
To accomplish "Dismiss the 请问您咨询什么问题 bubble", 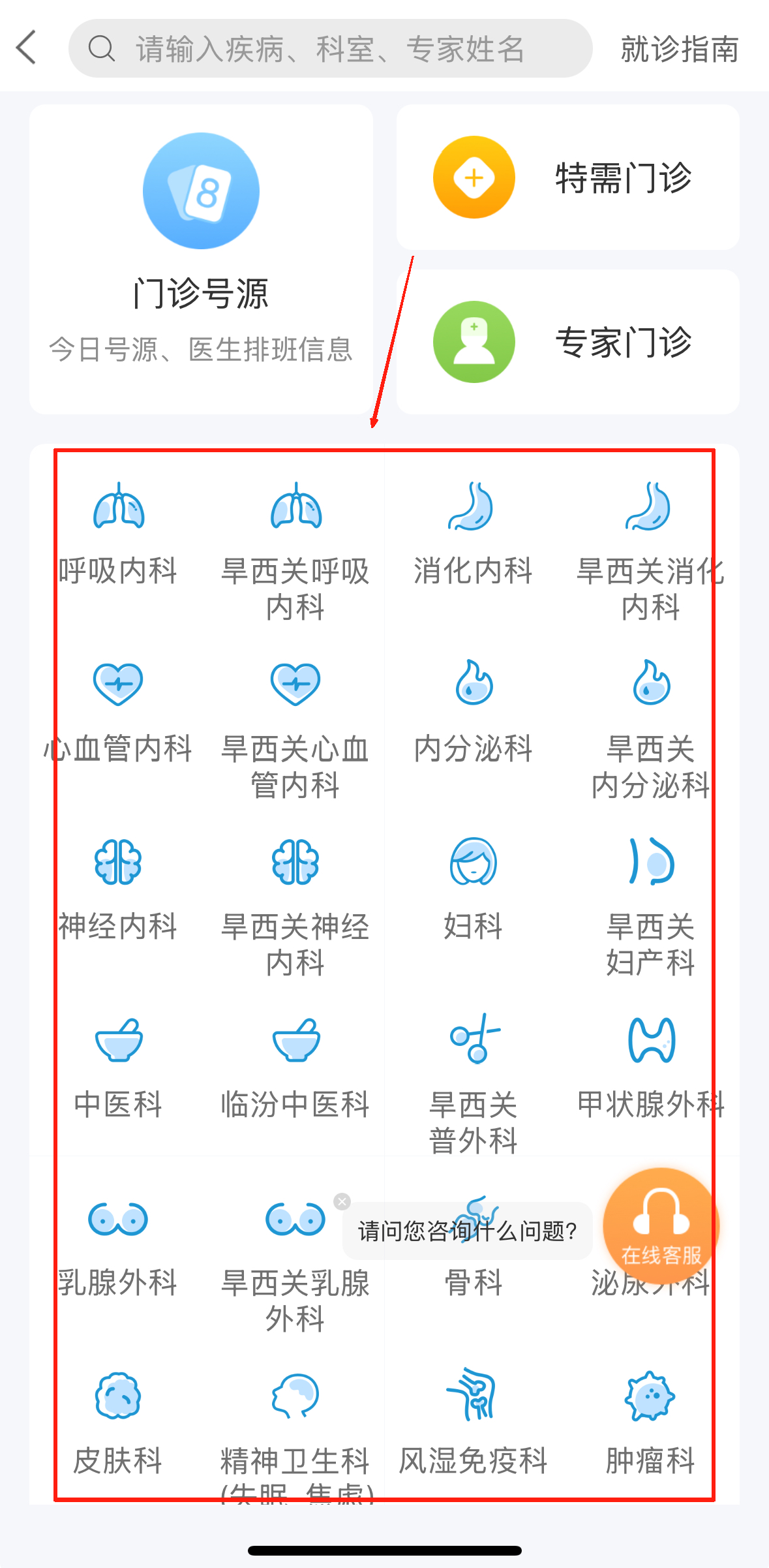I will [342, 1201].
